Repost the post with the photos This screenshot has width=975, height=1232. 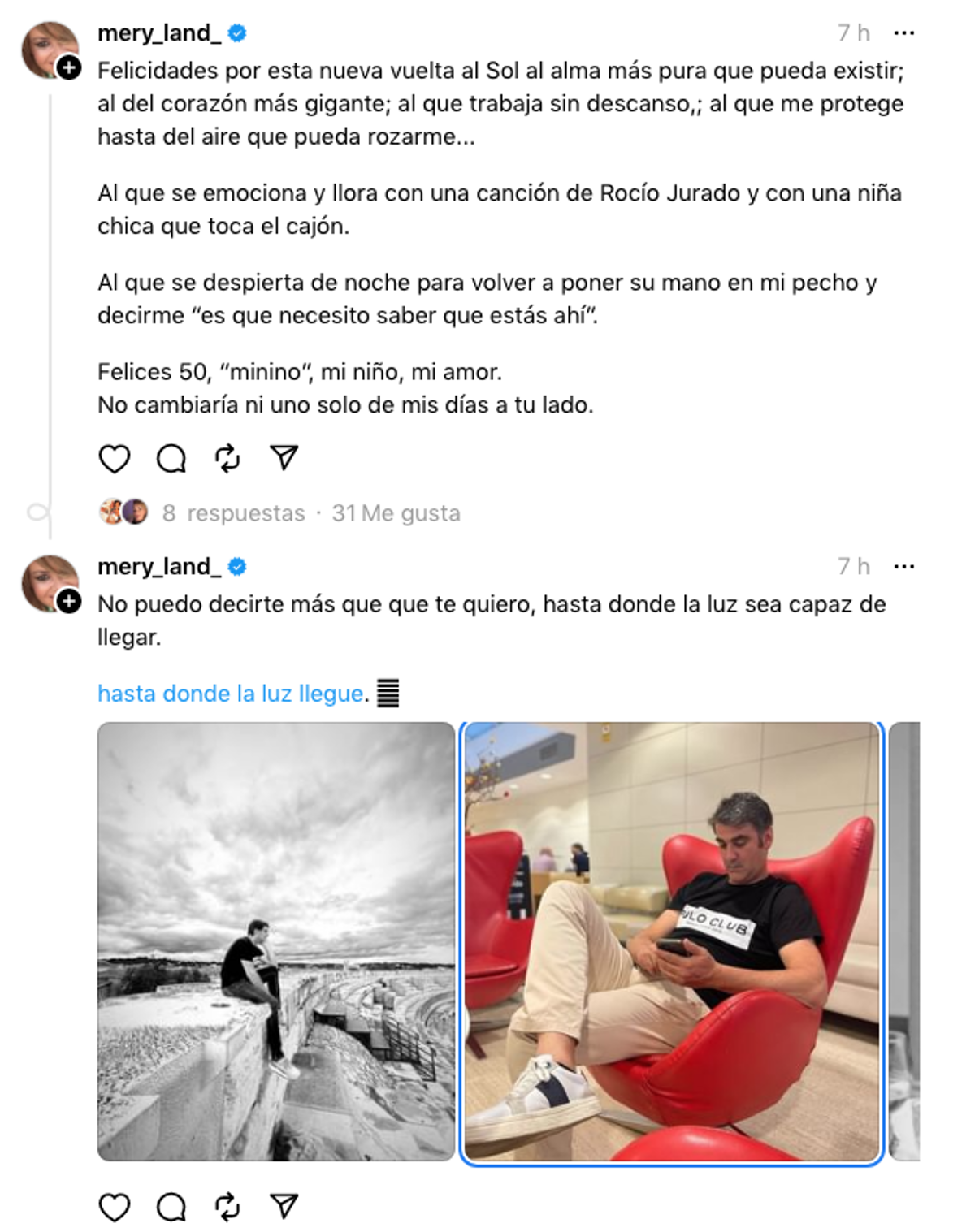[x=227, y=1207]
